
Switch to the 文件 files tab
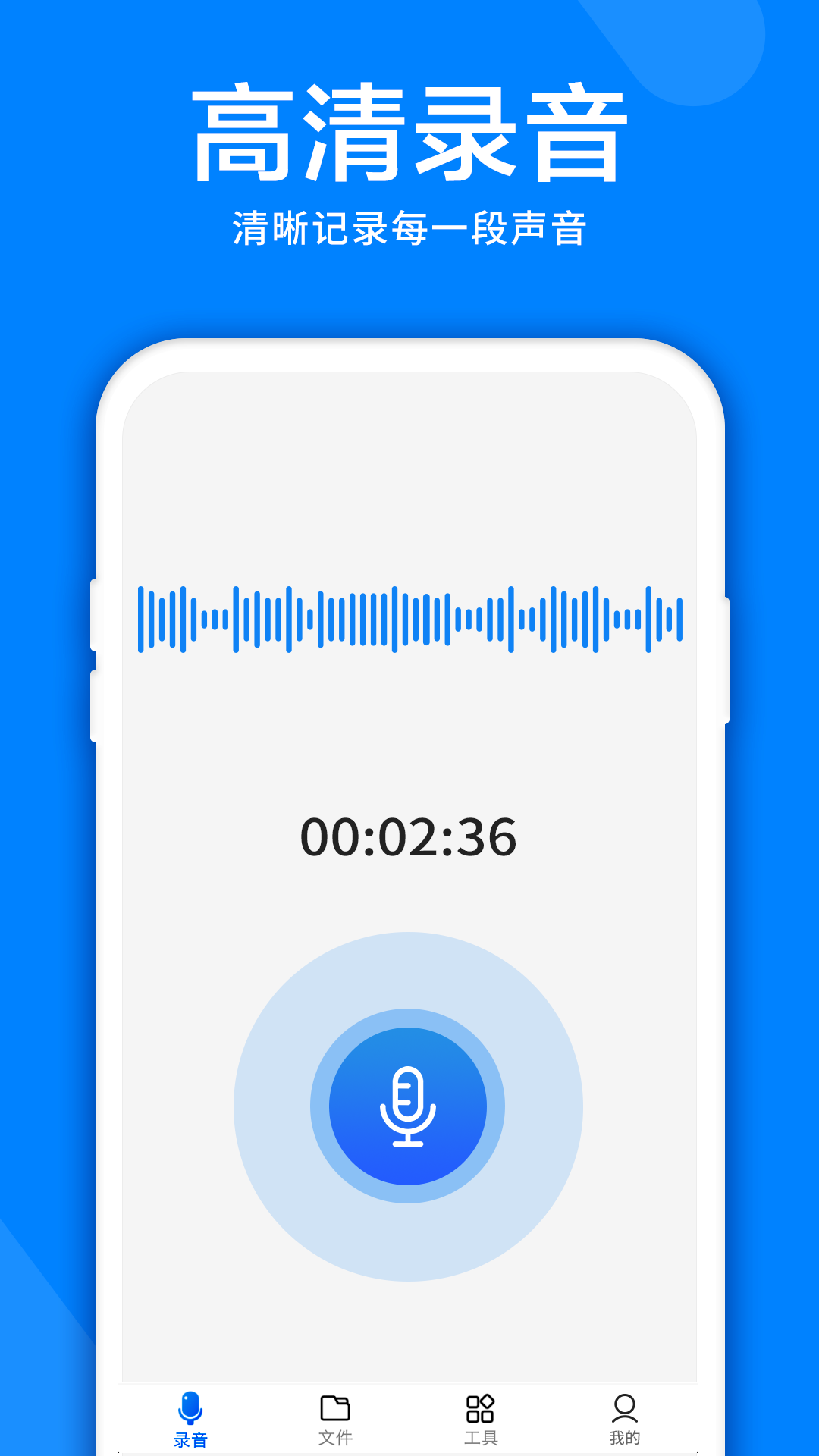coord(336,1418)
